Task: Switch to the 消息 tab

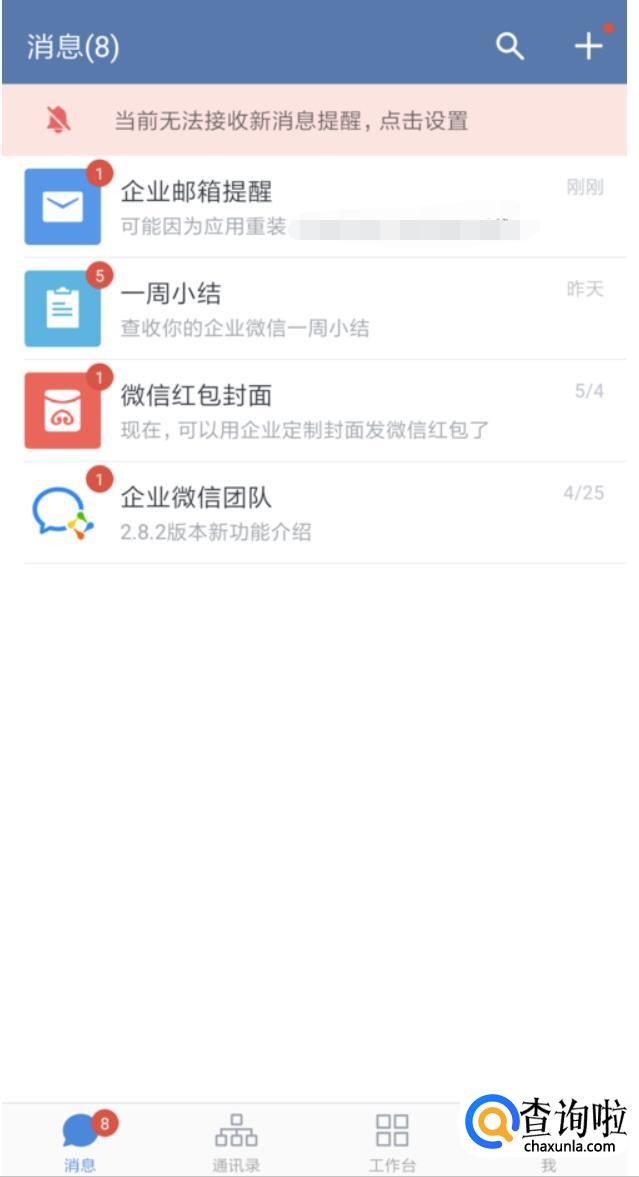Action: click(80, 1140)
